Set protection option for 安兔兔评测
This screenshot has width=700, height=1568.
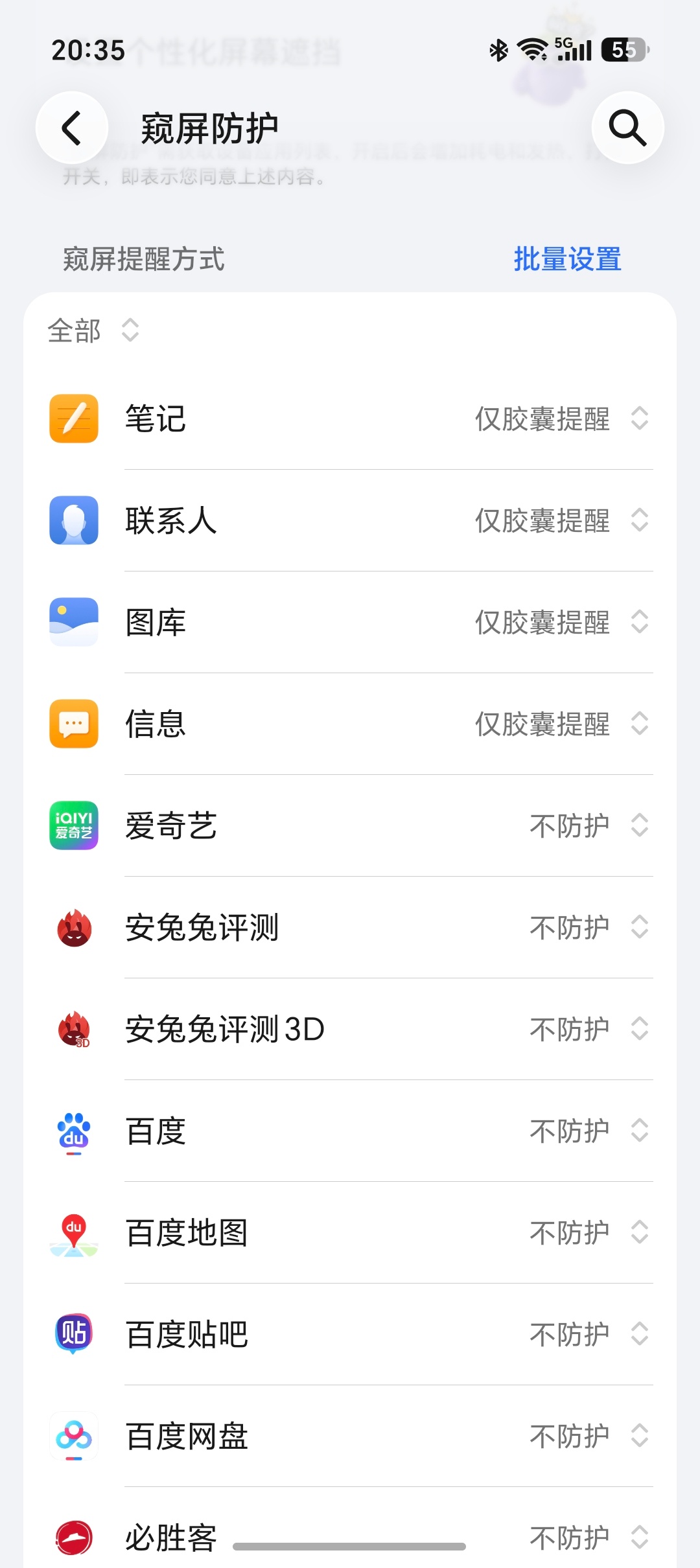[x=589, y=927]
